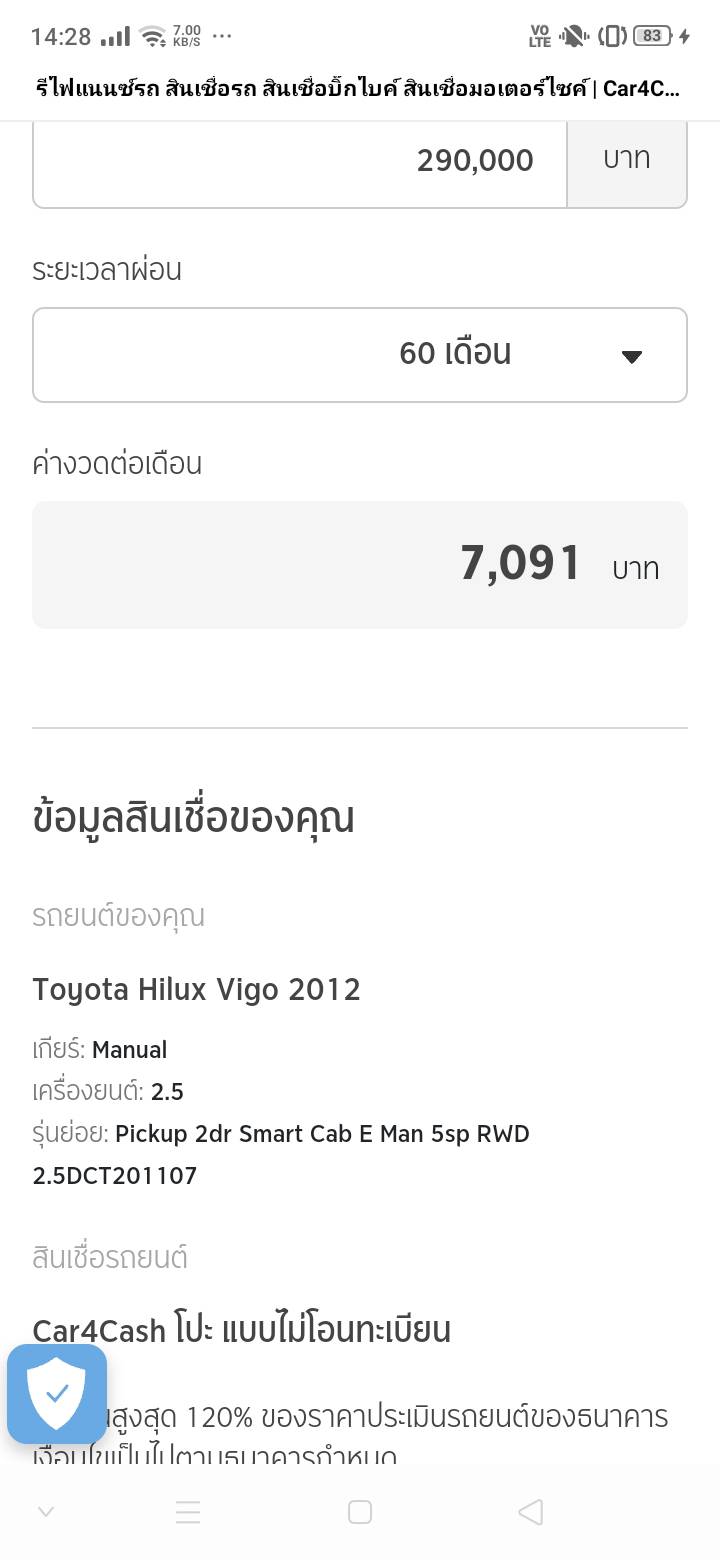This screenshot has width=720, height=1560.
Task: Hide the navigation bar with the chevron
Action: coord(45,1512)
